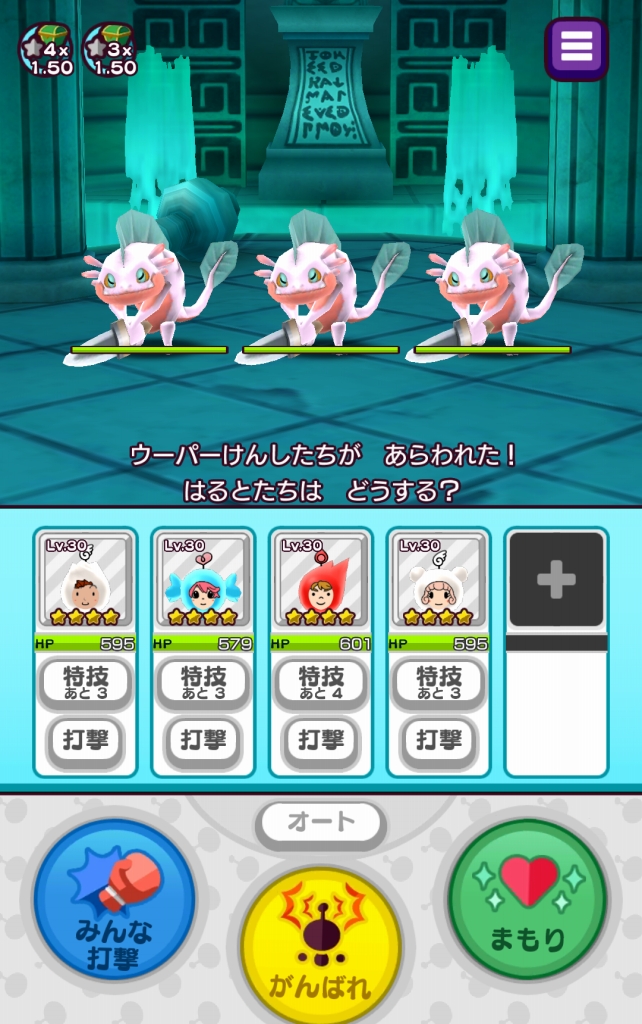Tap みんな打撃 all-attack button
This screenshot has height=1024, width=642.
point(114,900)
